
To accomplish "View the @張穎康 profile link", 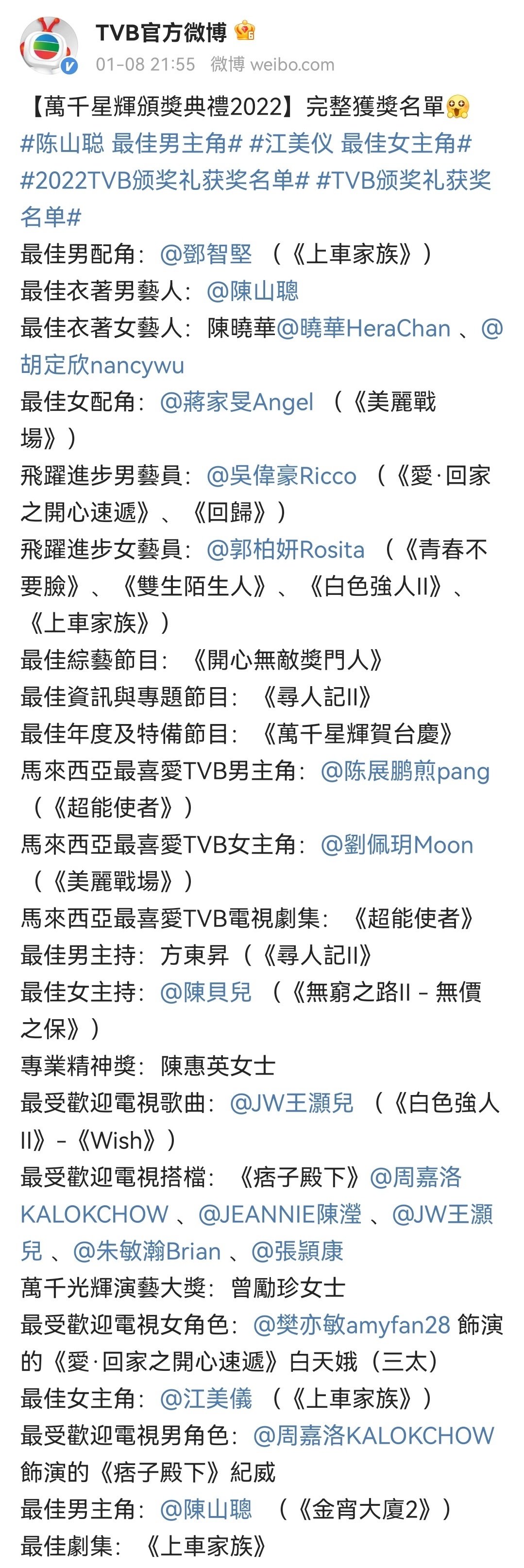I will pyautogui.click(x=297, y=1251).
